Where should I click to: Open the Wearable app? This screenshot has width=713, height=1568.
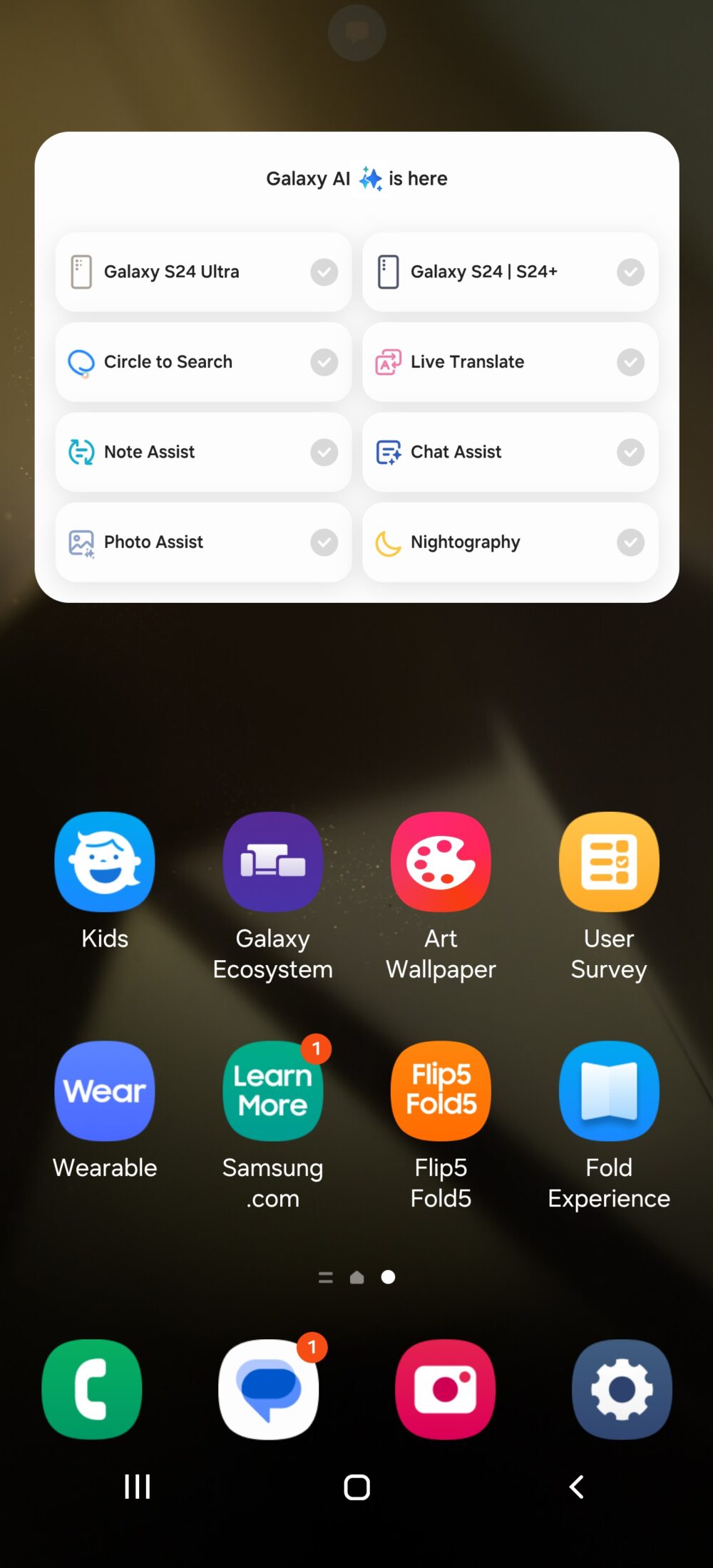click(104, 1090)
